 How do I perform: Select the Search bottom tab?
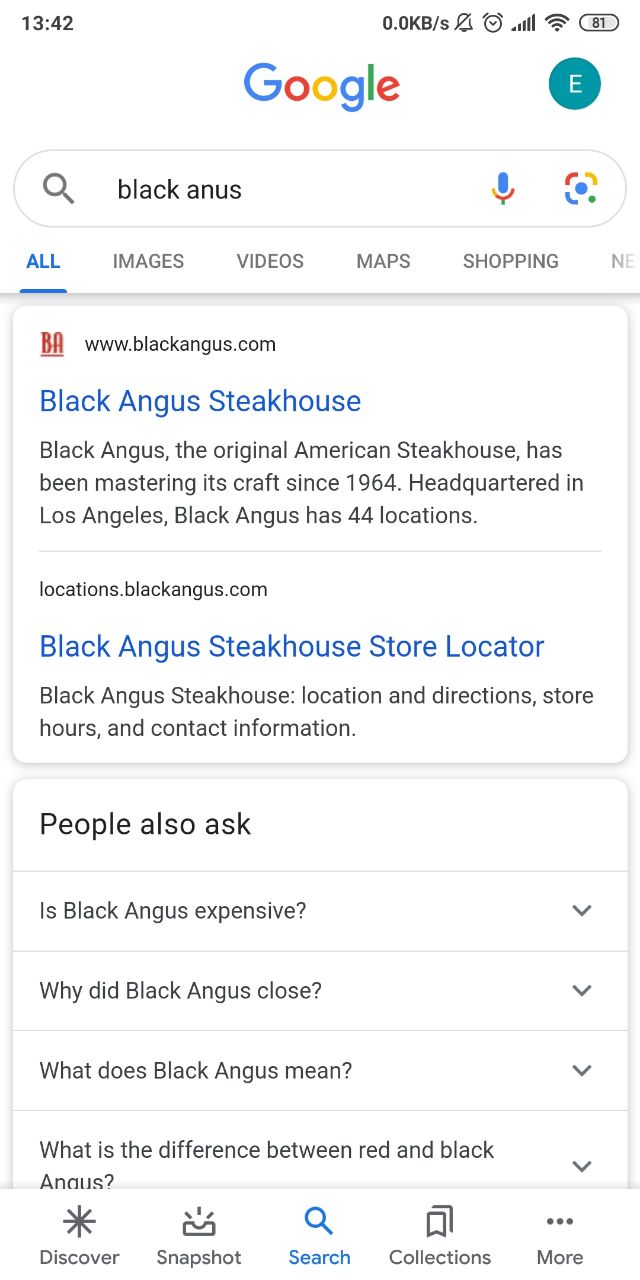[x=320, y=1236]
